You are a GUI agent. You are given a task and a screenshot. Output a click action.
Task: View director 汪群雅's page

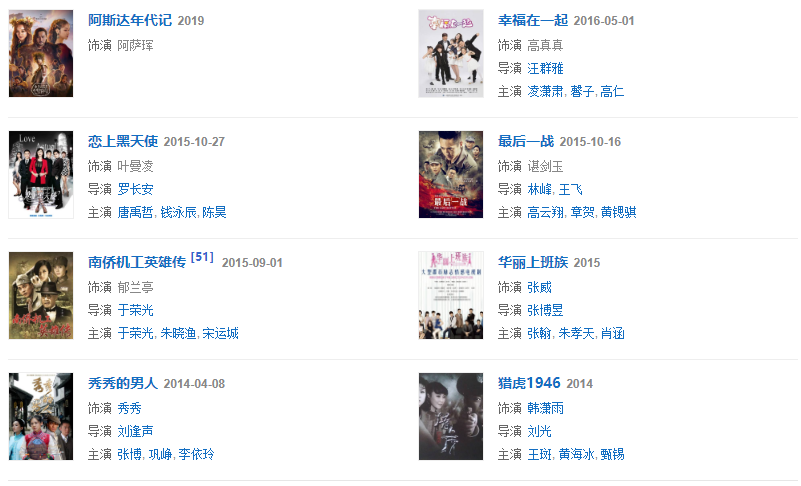545,68
